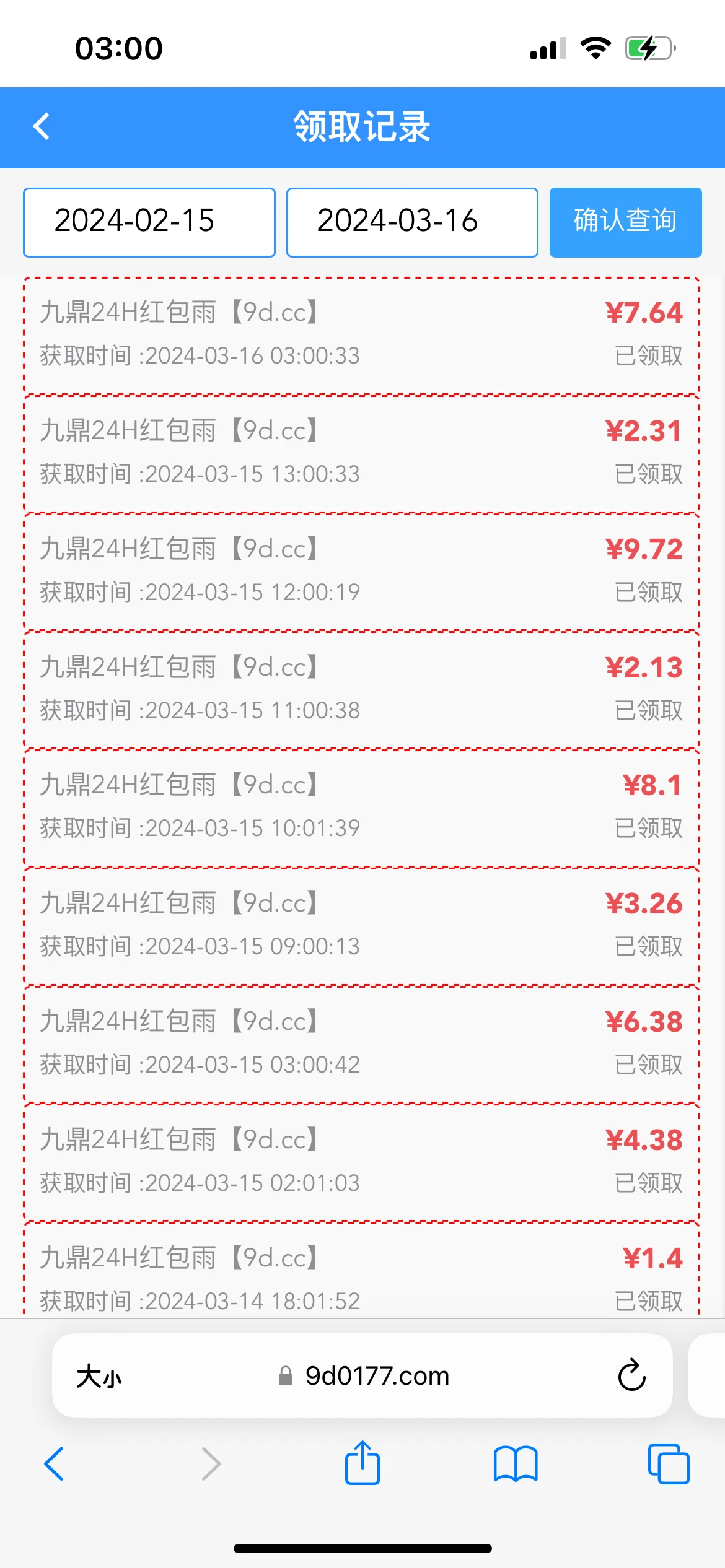This screenshot has height=1568, width=725.
Task: Tap the lock icon beside 9d0177.com
Action: click(286, 1376)
